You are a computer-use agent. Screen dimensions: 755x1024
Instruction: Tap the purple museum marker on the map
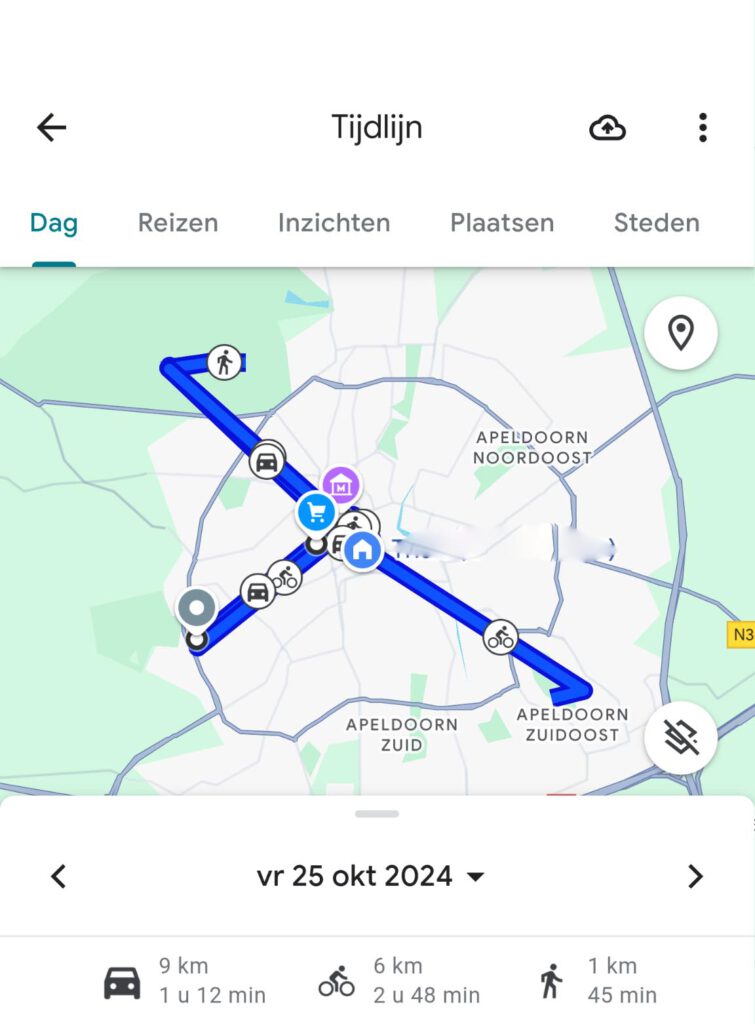point(342,484)
